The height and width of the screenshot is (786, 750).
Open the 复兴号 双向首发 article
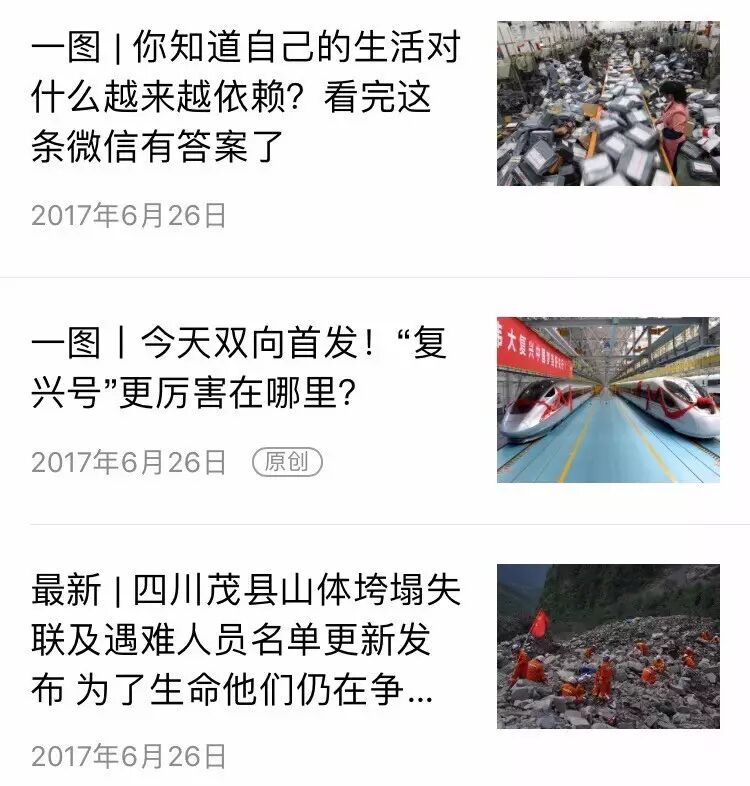tap(240, 370)
